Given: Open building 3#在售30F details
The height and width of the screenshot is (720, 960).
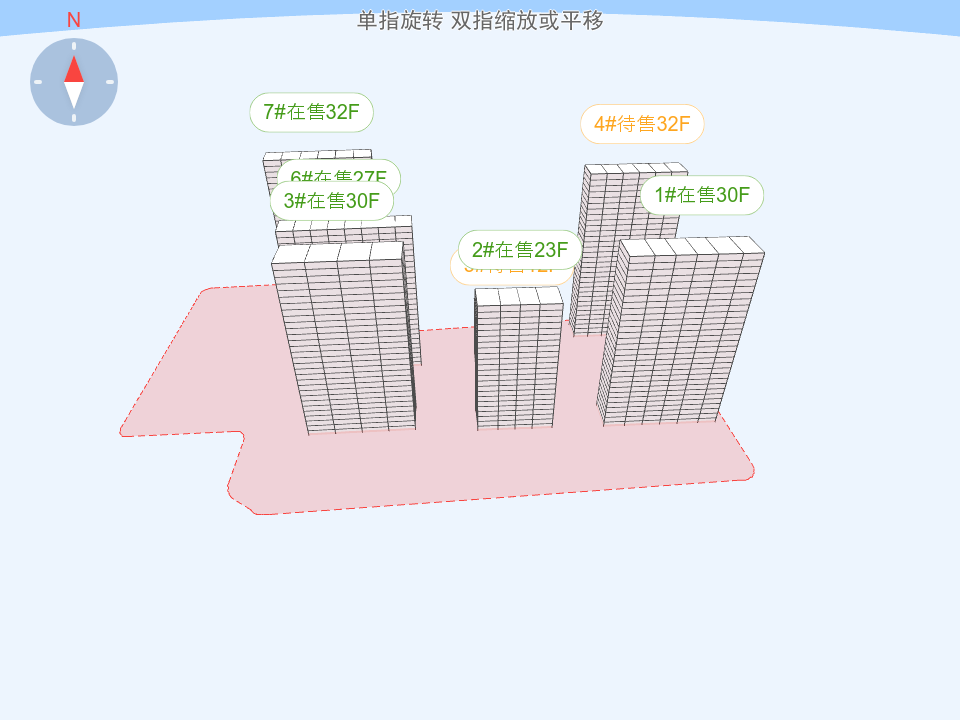Looking at the screenshot, I should (331, 201).
